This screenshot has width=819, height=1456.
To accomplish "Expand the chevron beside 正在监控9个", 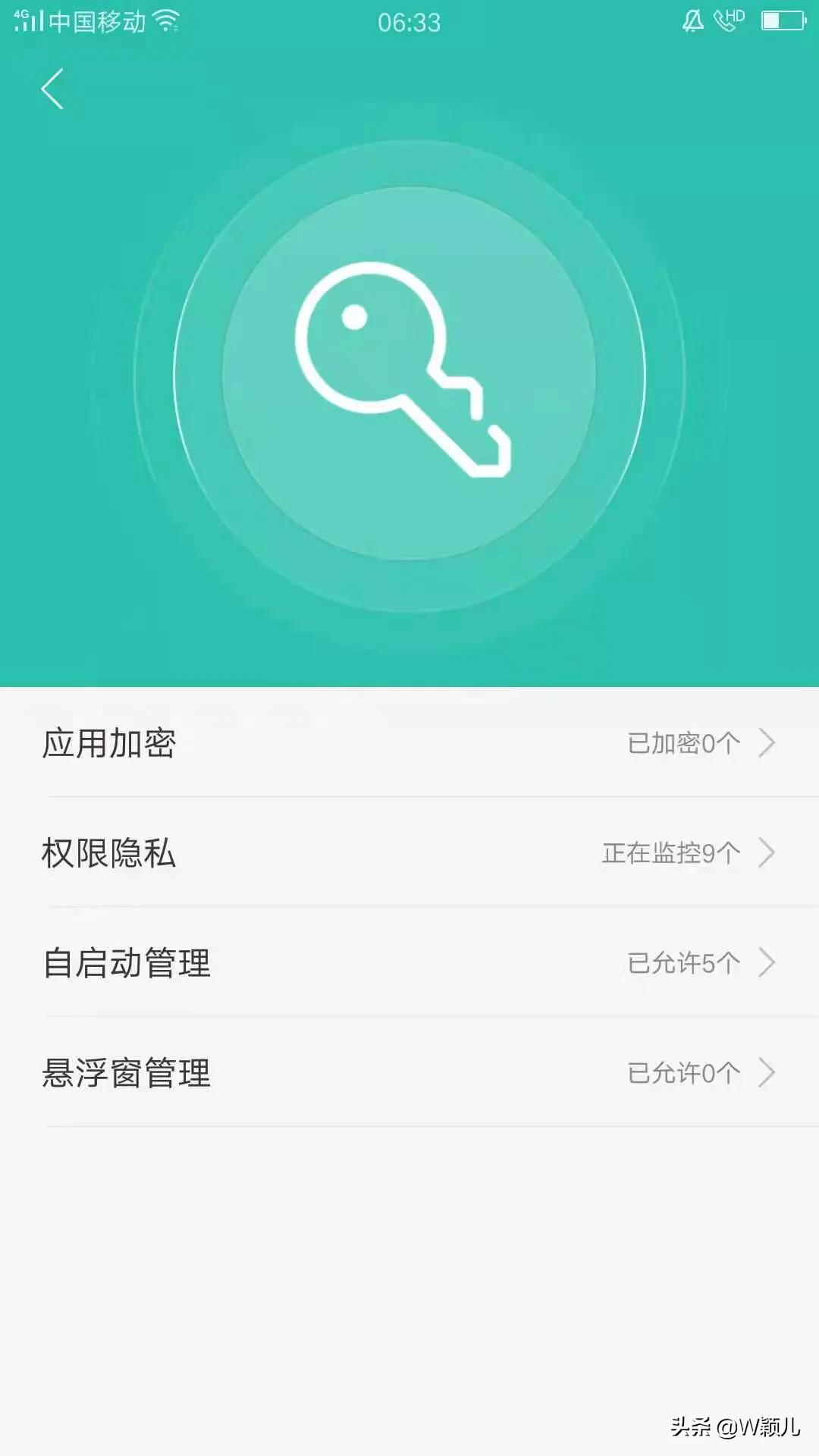I will [x=767, y=853].
